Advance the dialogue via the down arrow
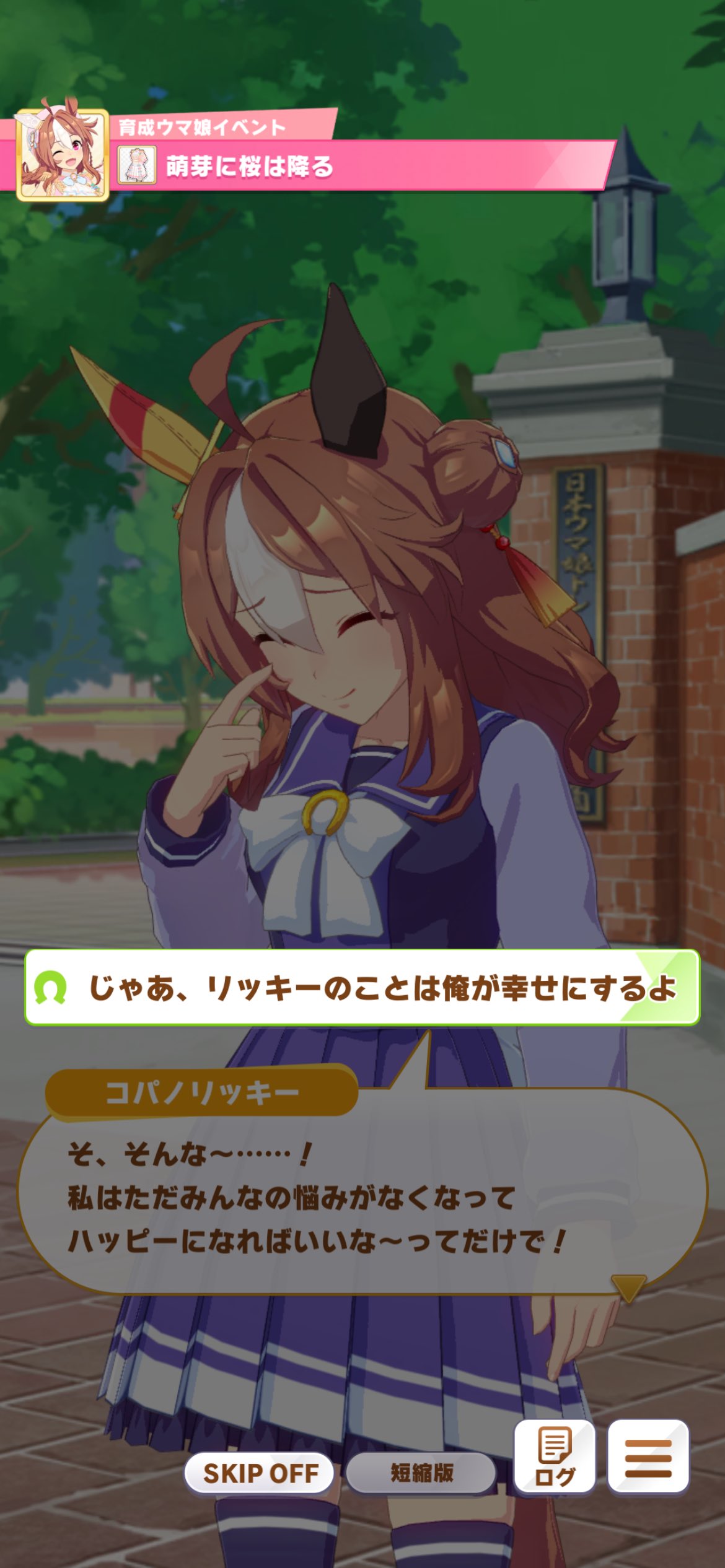 pos(628,1288)
